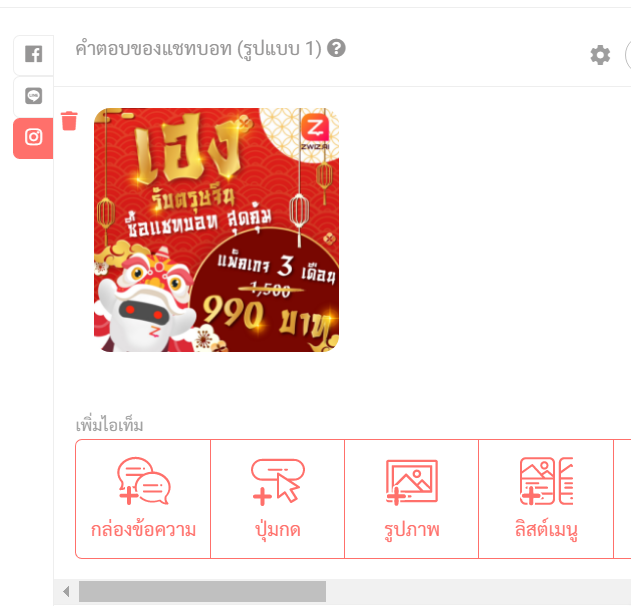Select the Instagram channel tab

[x=33, y=138]
